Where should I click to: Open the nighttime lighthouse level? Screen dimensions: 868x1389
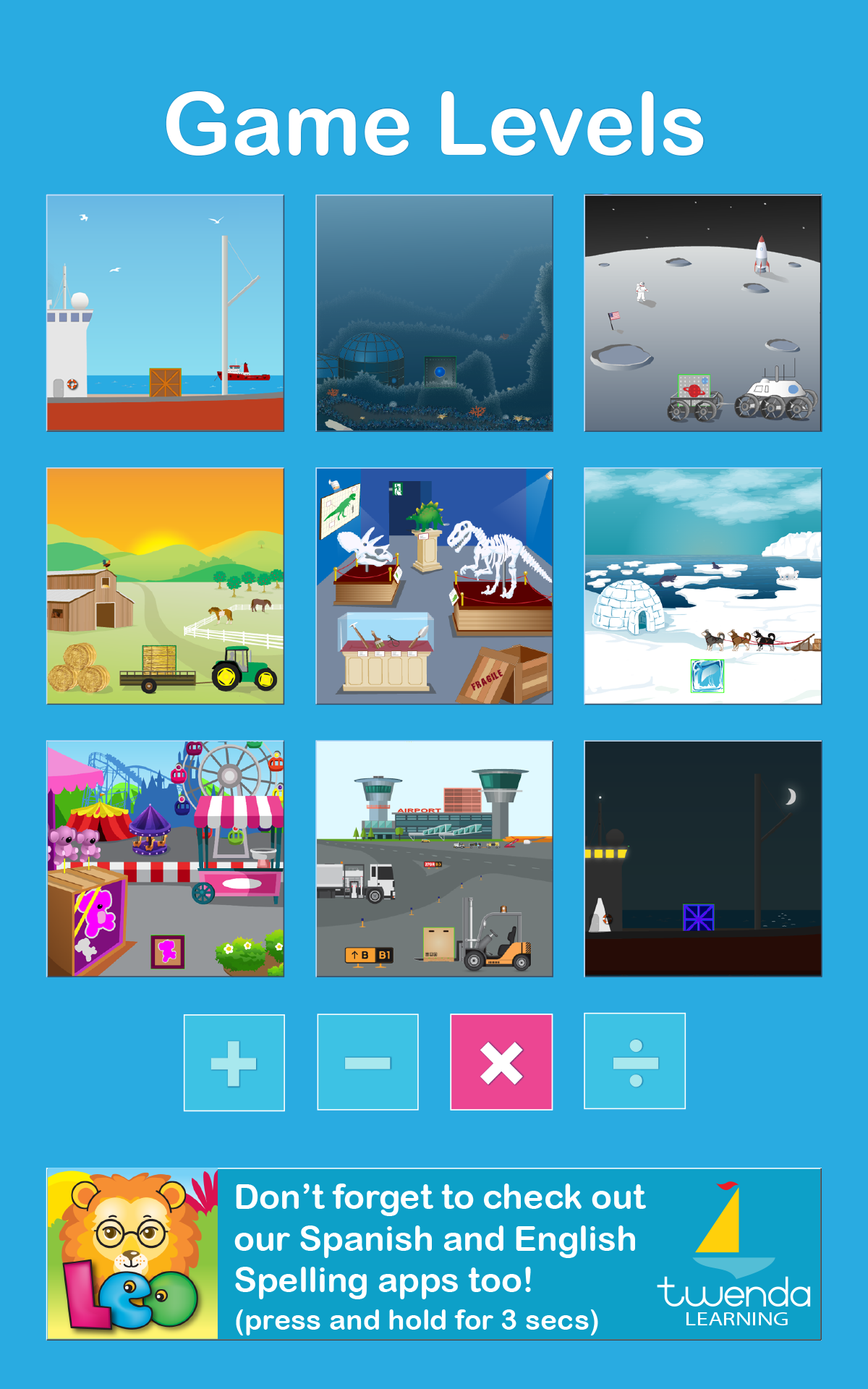tap(702, 857)
